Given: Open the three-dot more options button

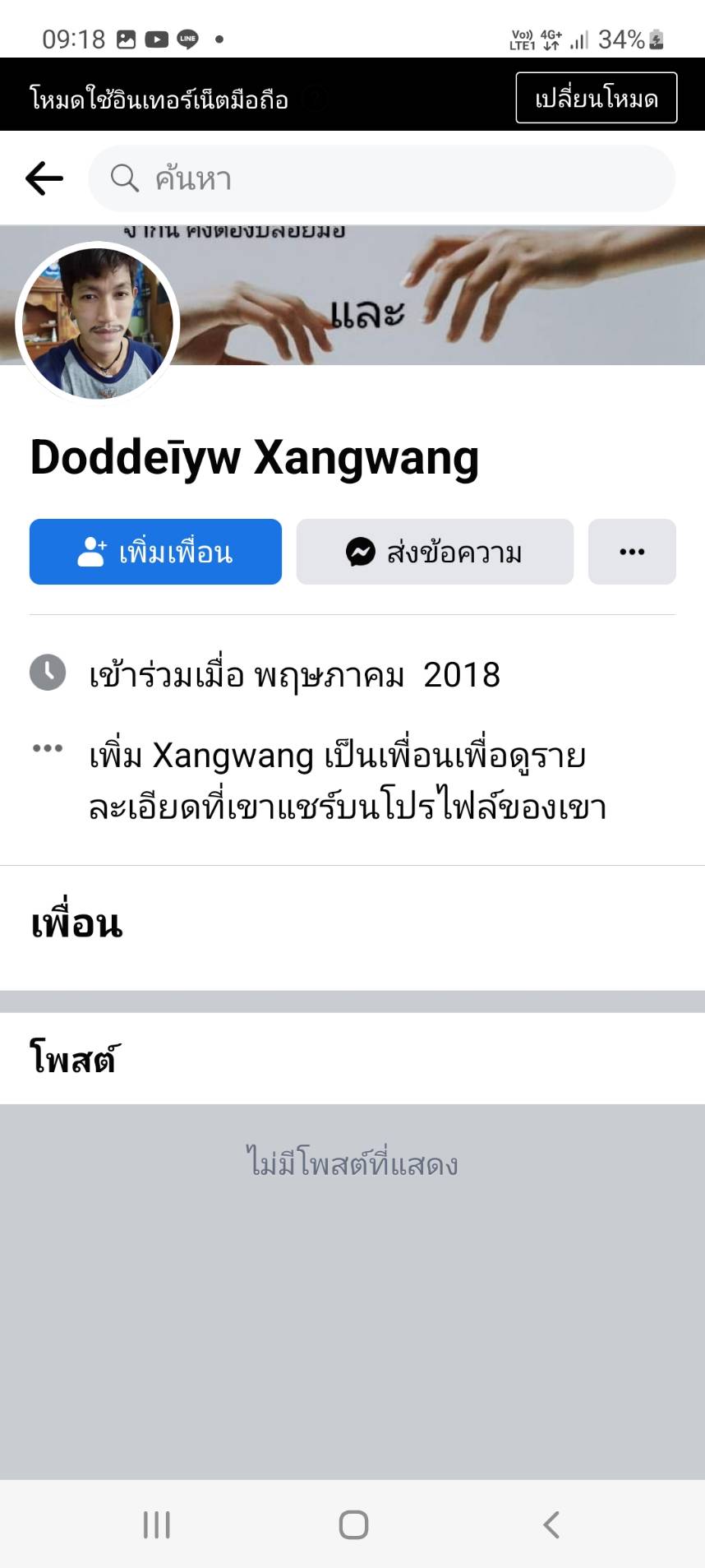Looking at the screenshot, I should point(631,552).
